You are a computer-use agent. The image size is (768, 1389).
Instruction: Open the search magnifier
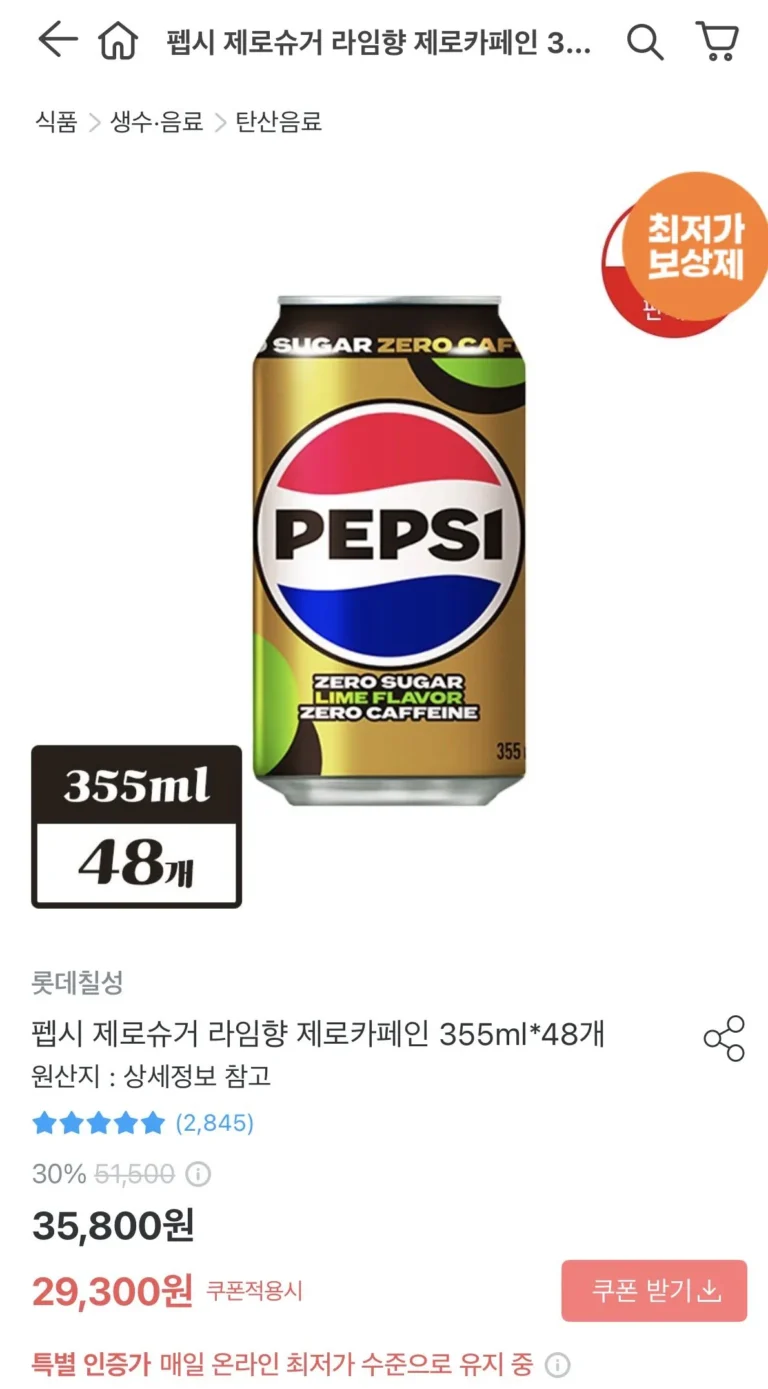pos(645,42)
